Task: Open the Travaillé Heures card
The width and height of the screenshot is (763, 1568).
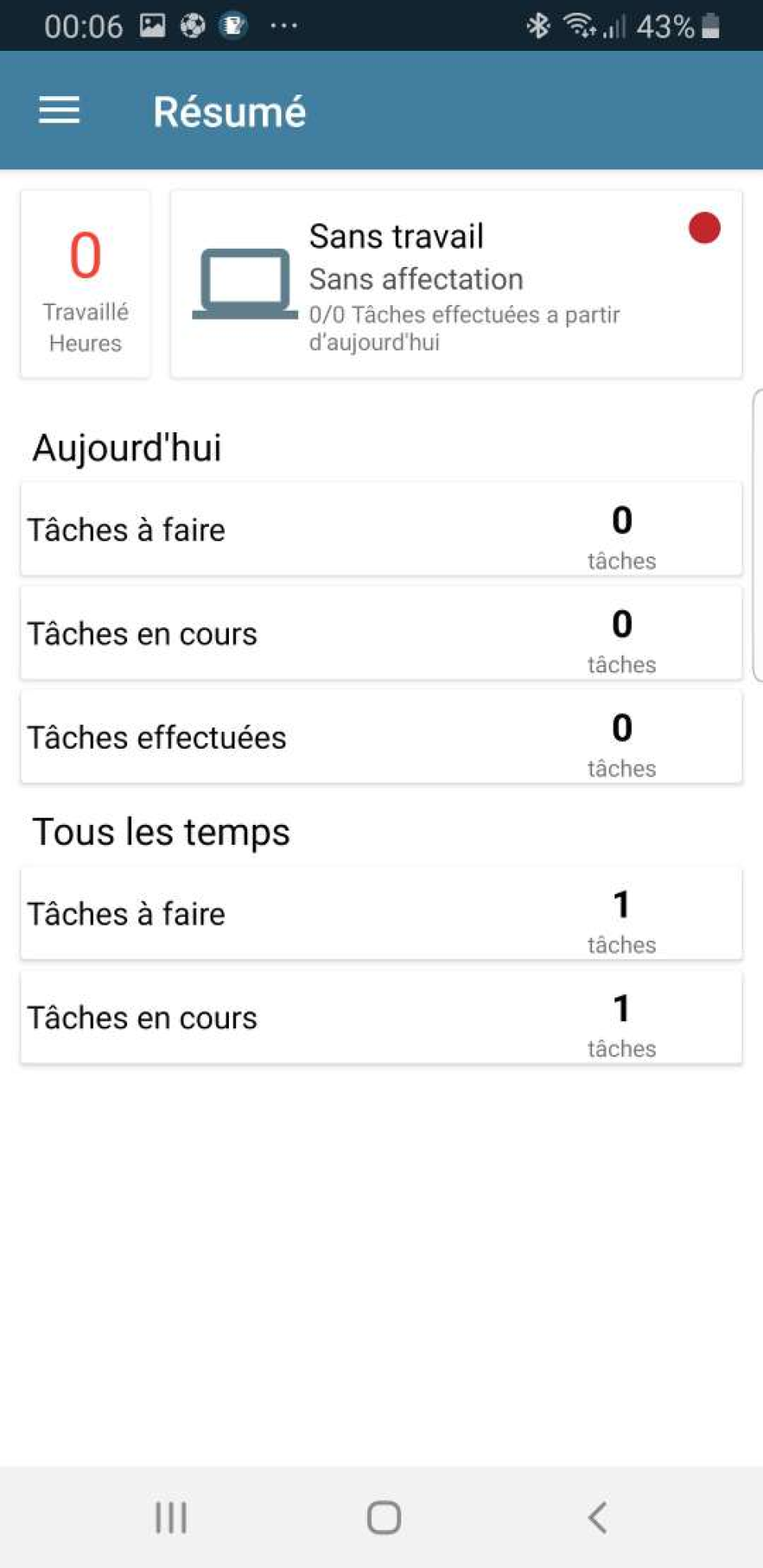Action: coord(85,284)
